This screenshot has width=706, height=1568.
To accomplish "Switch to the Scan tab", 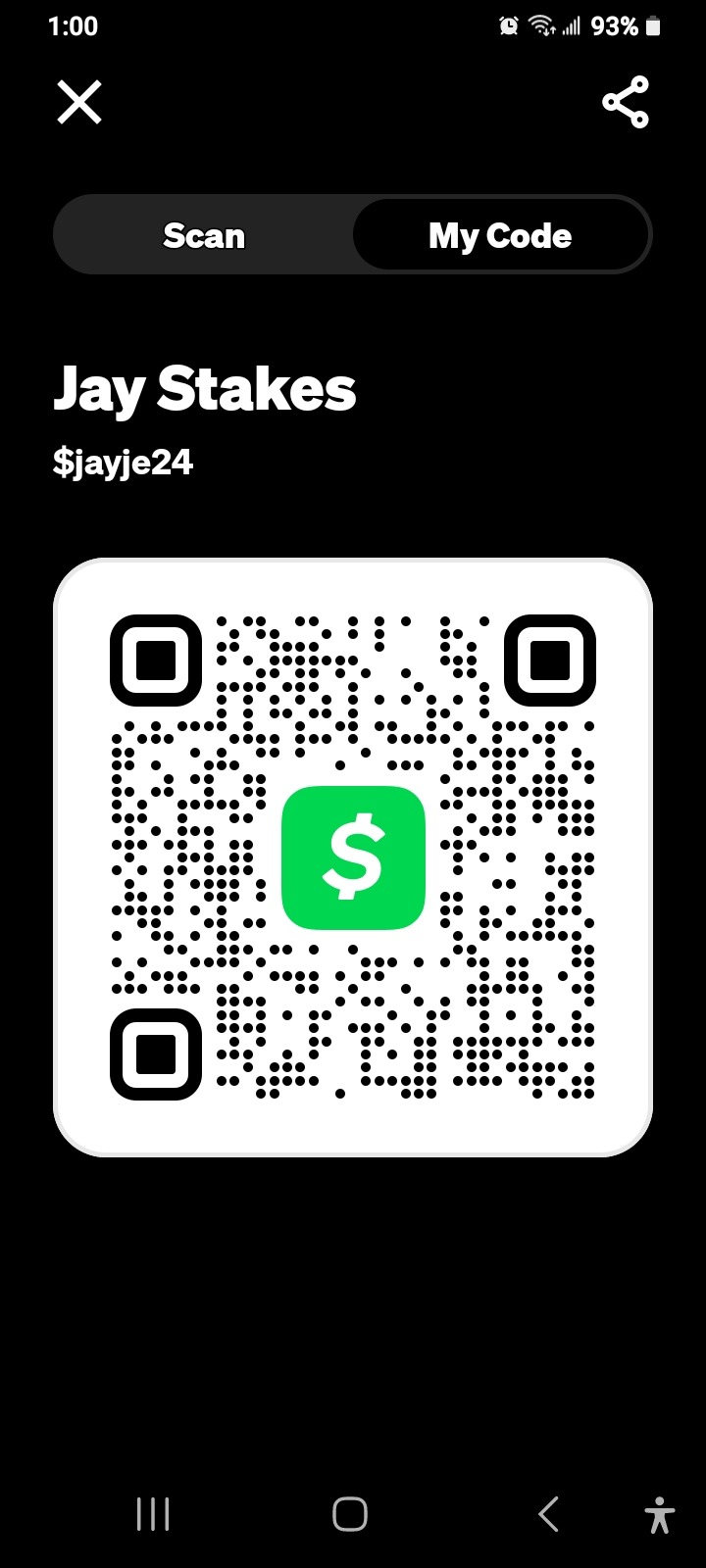I will [204, 235].
